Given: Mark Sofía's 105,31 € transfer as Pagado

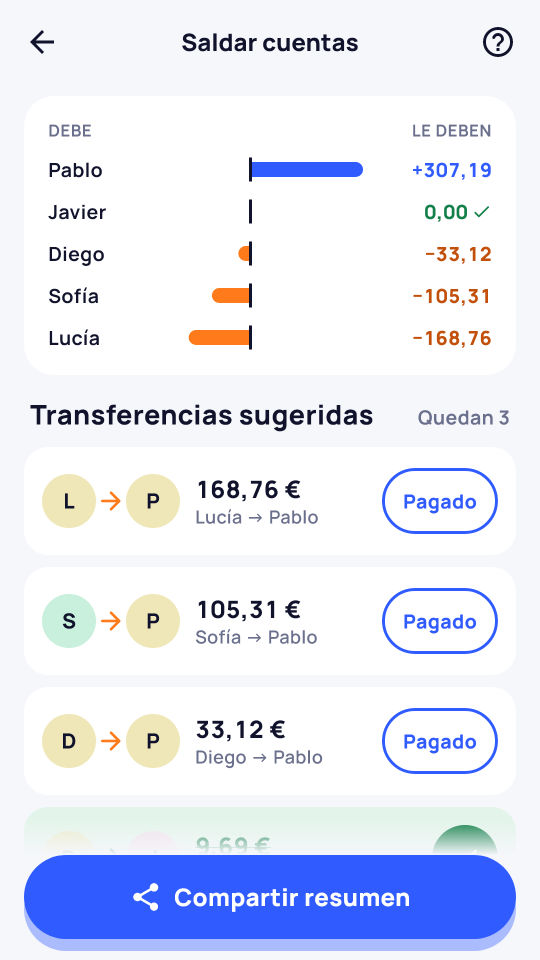Looking at the screenshot, I should pos(440,621).
